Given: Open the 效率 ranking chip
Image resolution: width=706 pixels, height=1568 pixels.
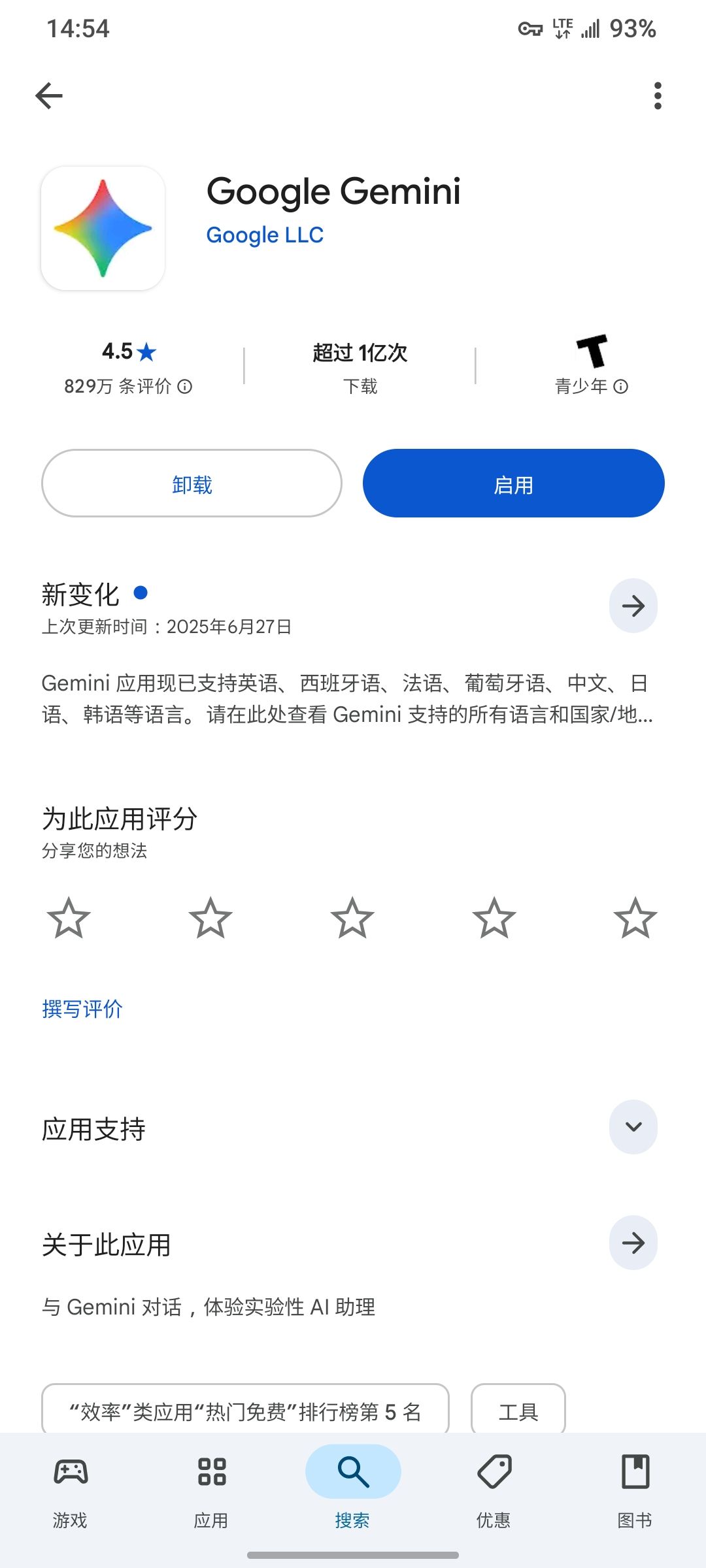Looking at the screenshot, I should tap(245, 1410).
